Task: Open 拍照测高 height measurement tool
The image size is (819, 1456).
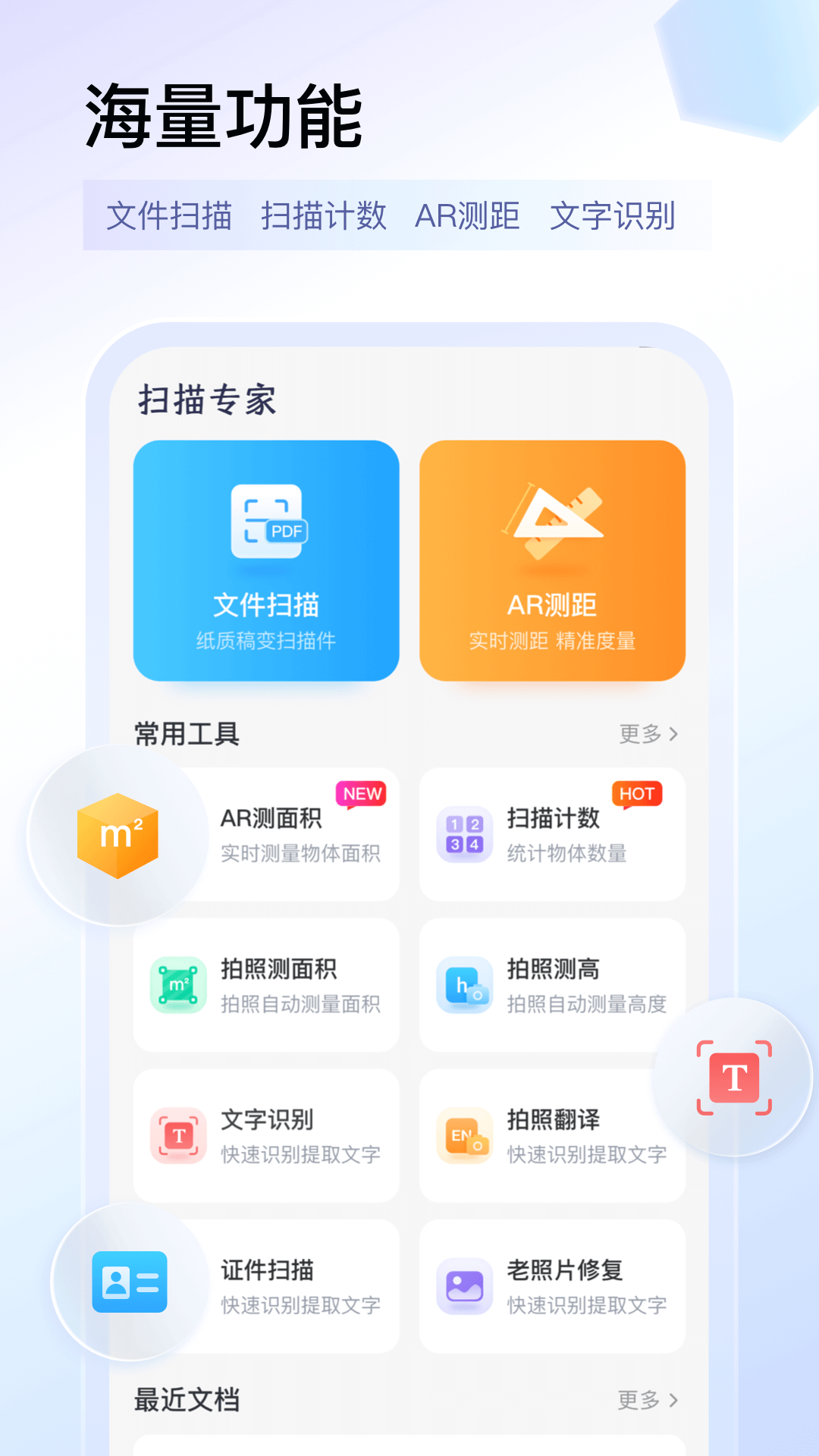Action: [552, 984]
